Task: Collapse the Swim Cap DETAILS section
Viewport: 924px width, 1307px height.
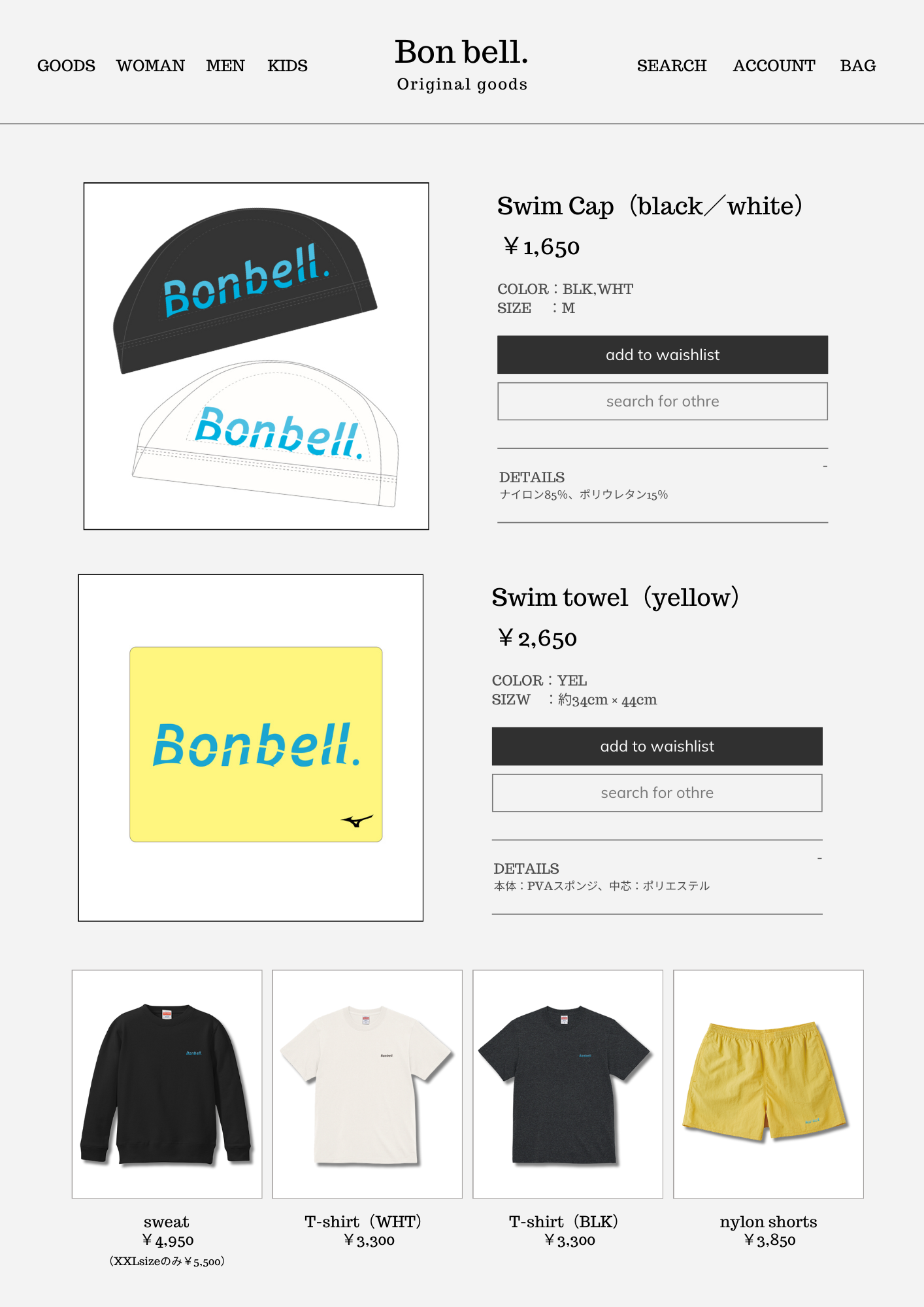Action: (825, 467)
